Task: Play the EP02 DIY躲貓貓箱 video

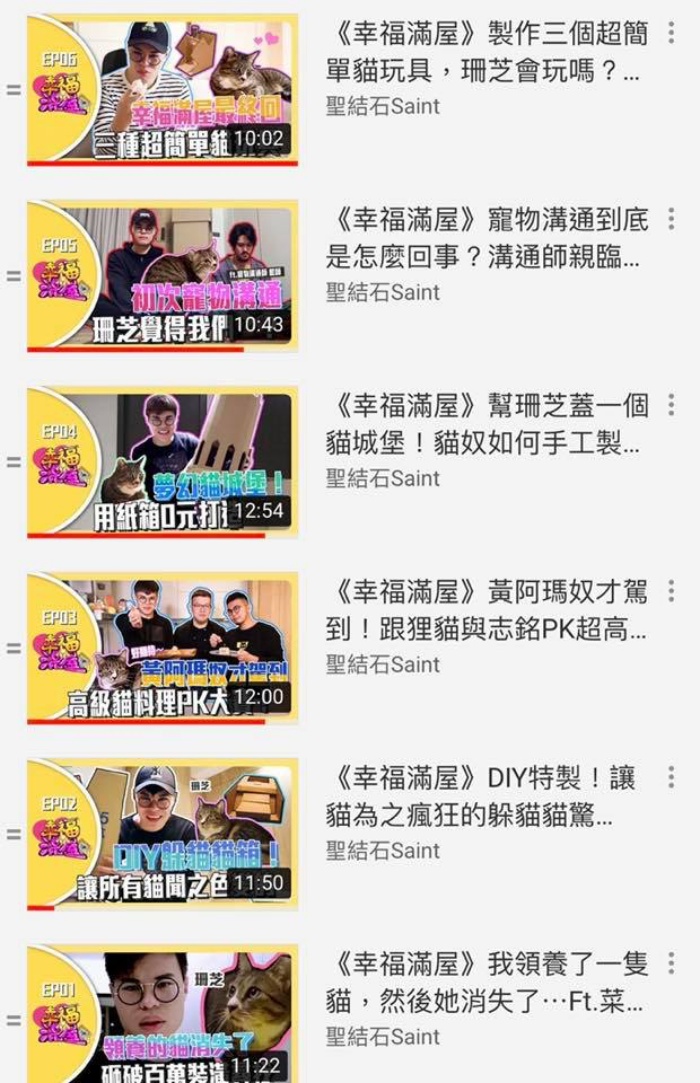Action: tap(162, 833)
